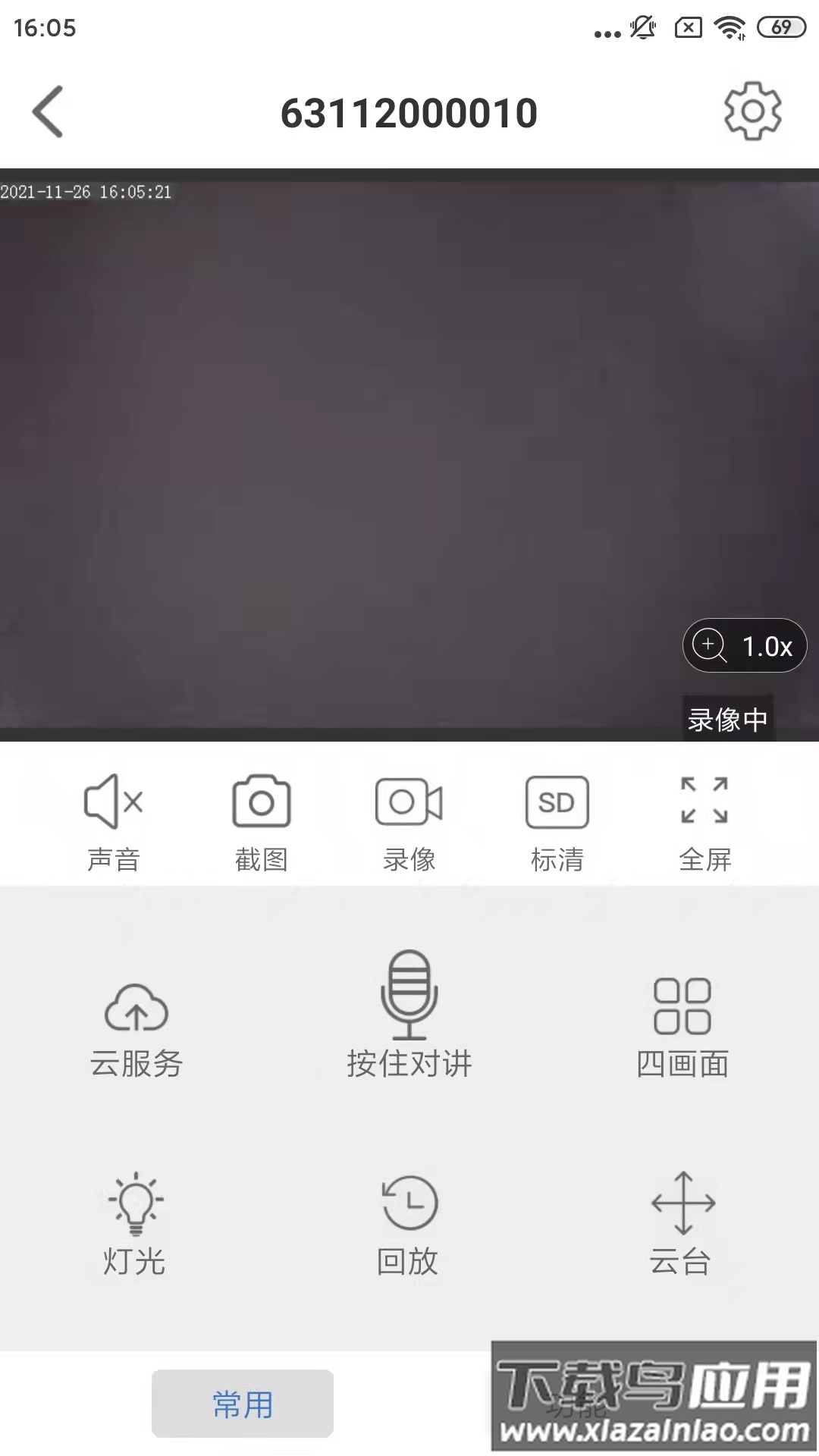Change the 标清 SD quality
The image size is (819, 1456).
tap(557, 821)
